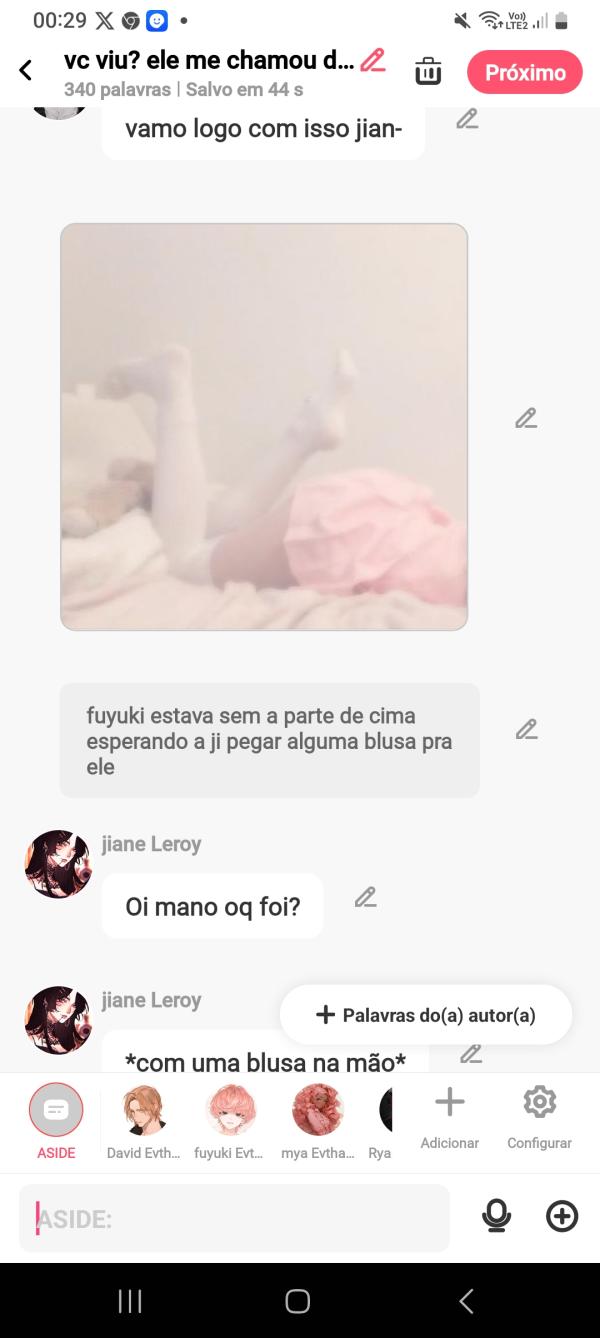600x1338 pixels.
Task: Go back using the top-left arrow
Action: click(x=26, y=70)
